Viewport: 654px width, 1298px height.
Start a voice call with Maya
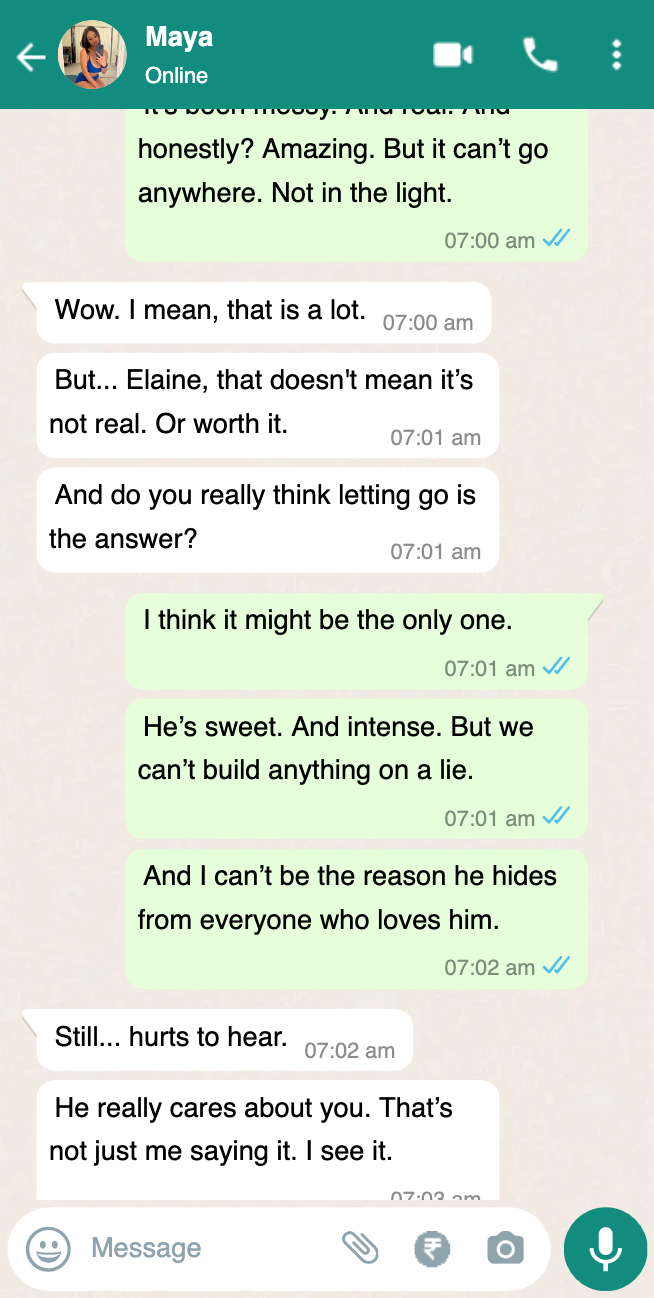[x=540, y=55]
